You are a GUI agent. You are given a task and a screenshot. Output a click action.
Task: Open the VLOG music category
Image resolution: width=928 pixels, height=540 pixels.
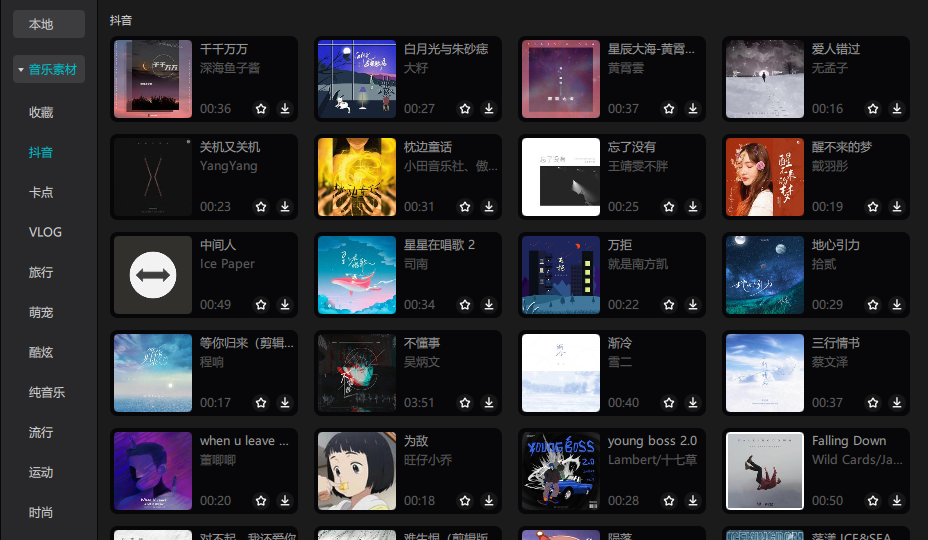click(45, 232)
